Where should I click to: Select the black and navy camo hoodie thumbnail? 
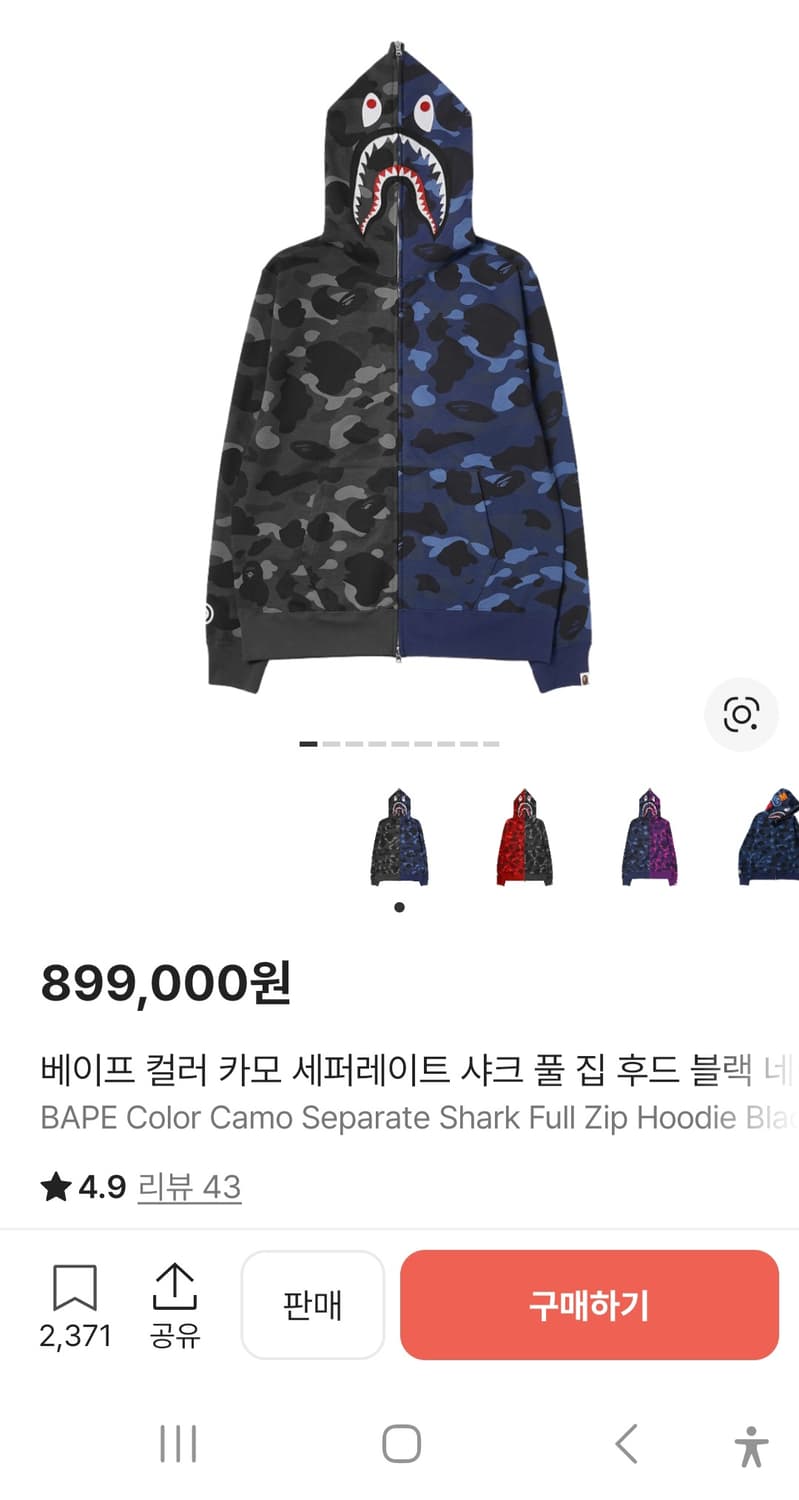pyautogui.click(x=398, y=840)
